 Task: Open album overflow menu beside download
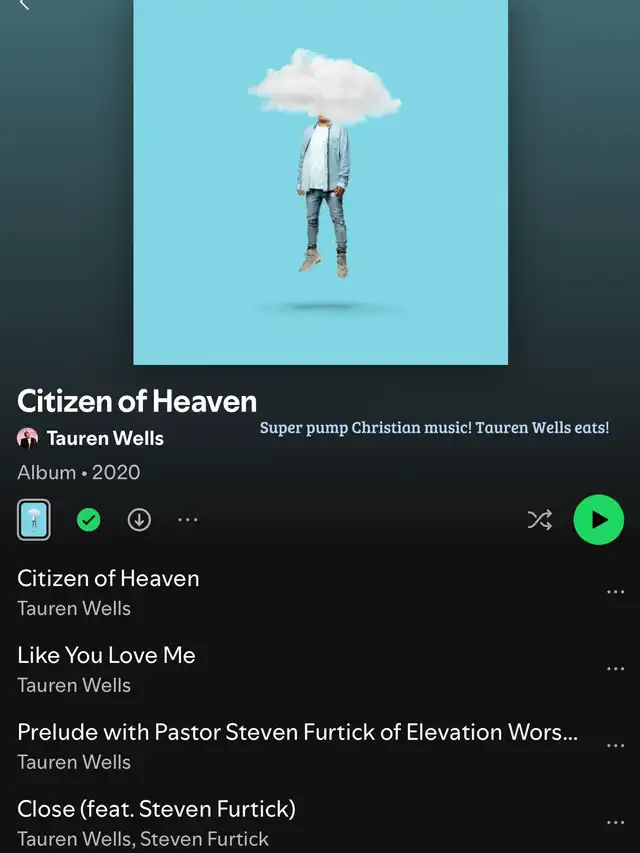click(188, 519)
